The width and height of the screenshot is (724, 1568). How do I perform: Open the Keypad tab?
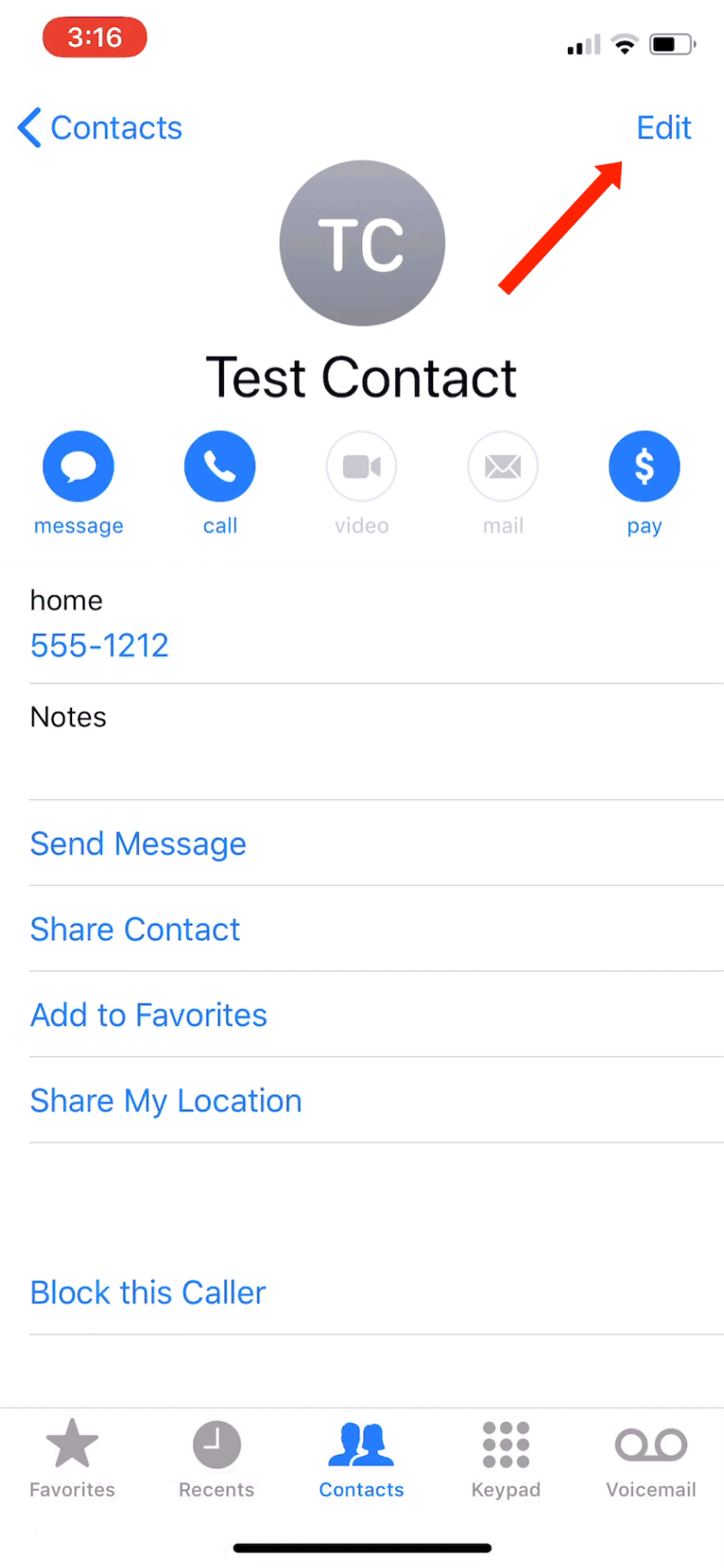pos(506,1457)
